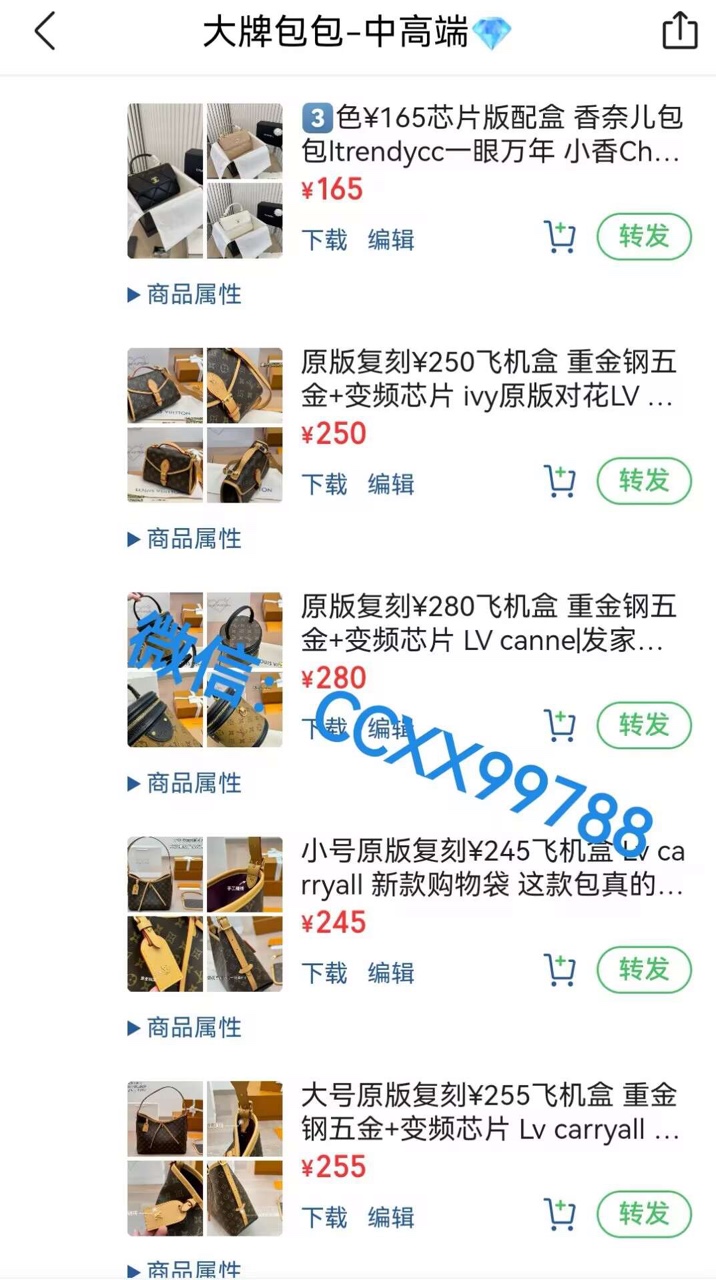The height and width of the screenshot is (1280, 716).
Task: Open the ¥280 LV cannes product photos
Action: (x=204, y=669)
